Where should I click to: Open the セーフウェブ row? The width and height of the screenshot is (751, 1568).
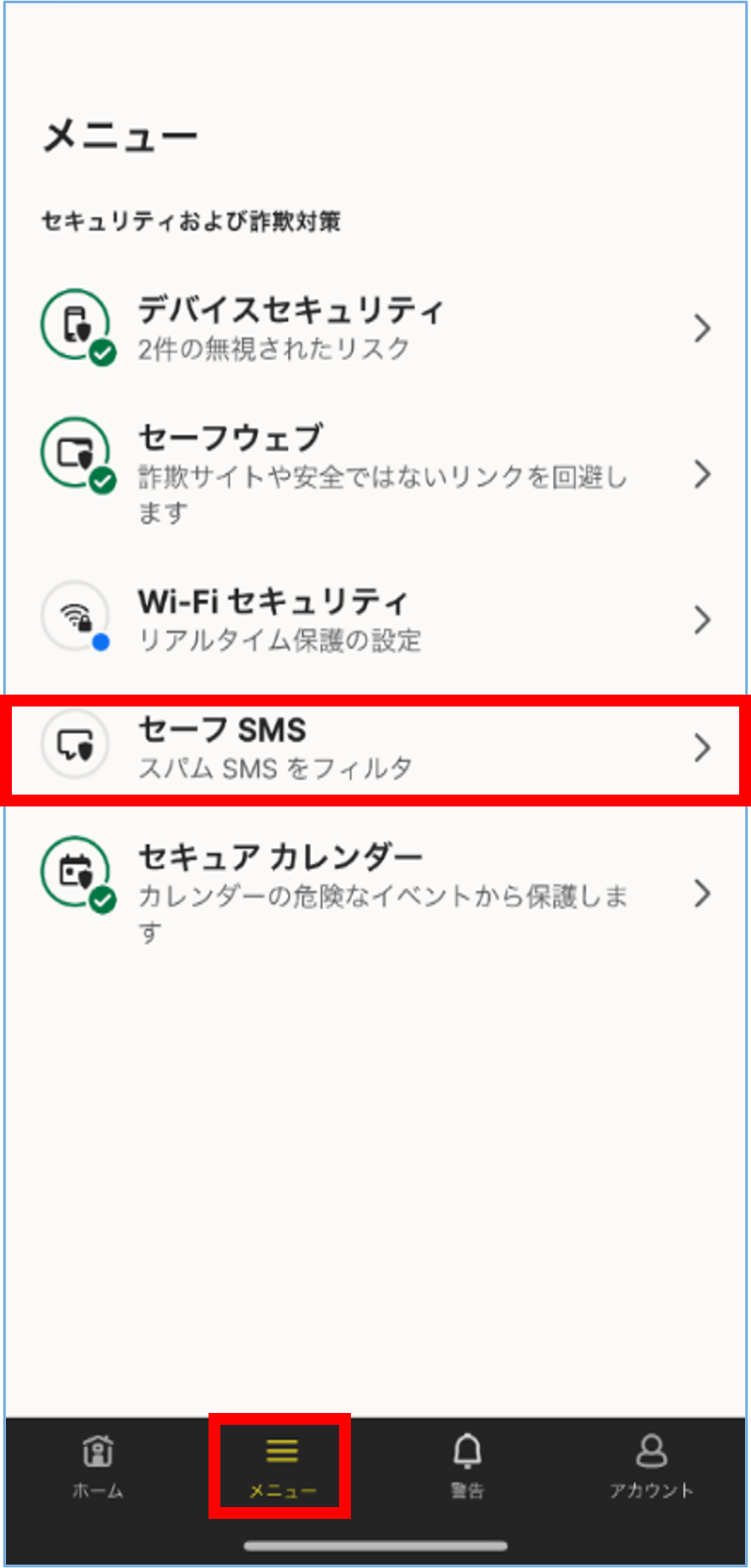pyautogui.click(x=375, y=474)
